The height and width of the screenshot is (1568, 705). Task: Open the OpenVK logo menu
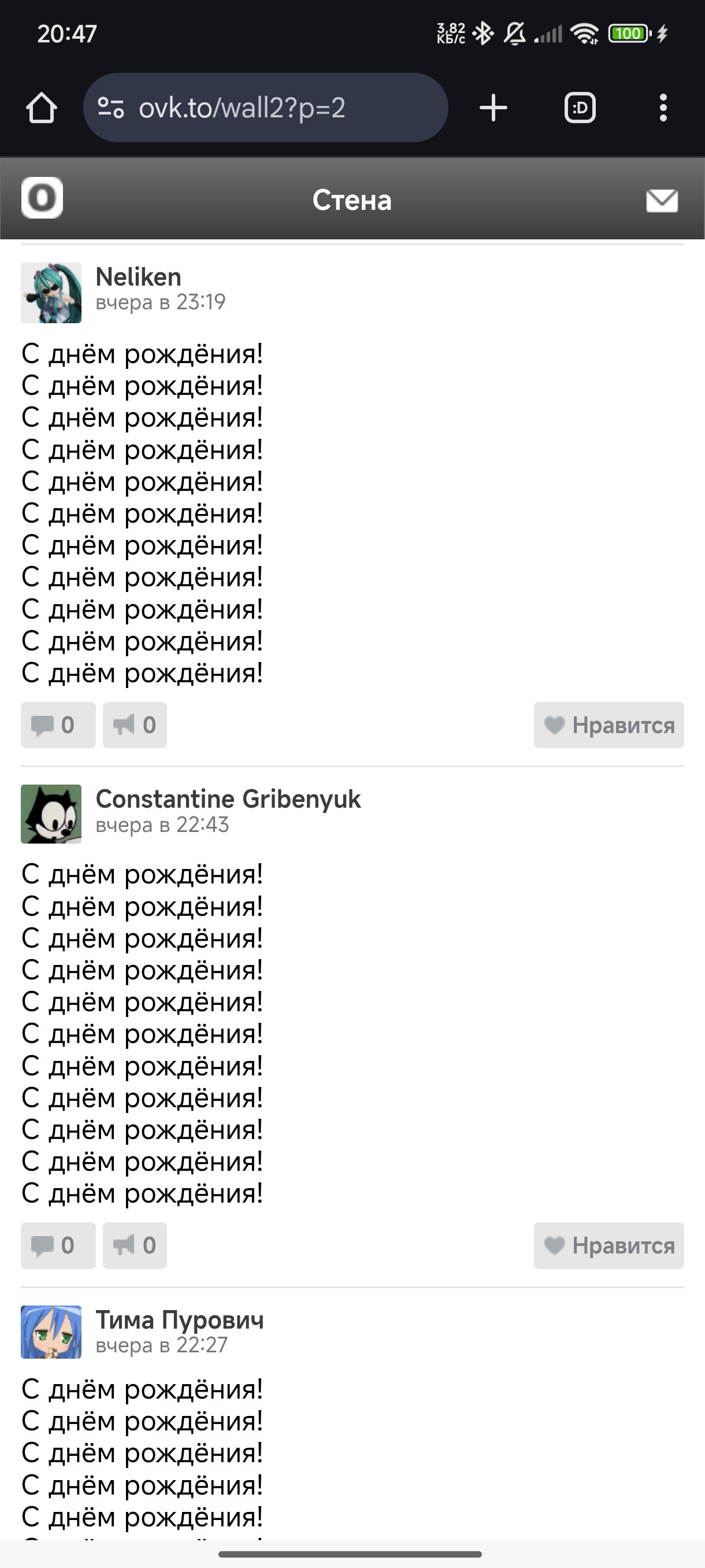[42, 198]
